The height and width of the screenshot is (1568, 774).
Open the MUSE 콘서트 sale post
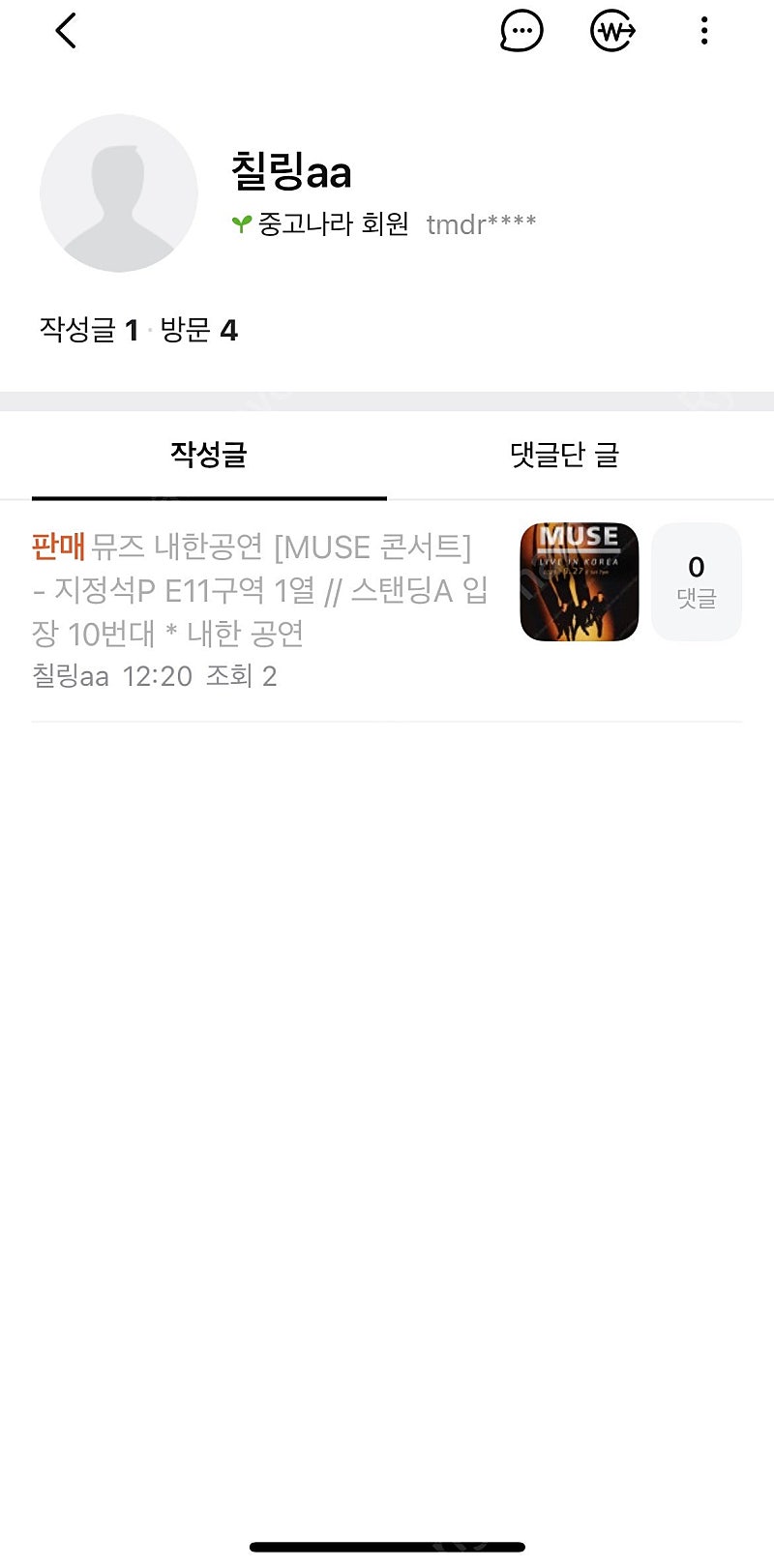tap(261, 610)
